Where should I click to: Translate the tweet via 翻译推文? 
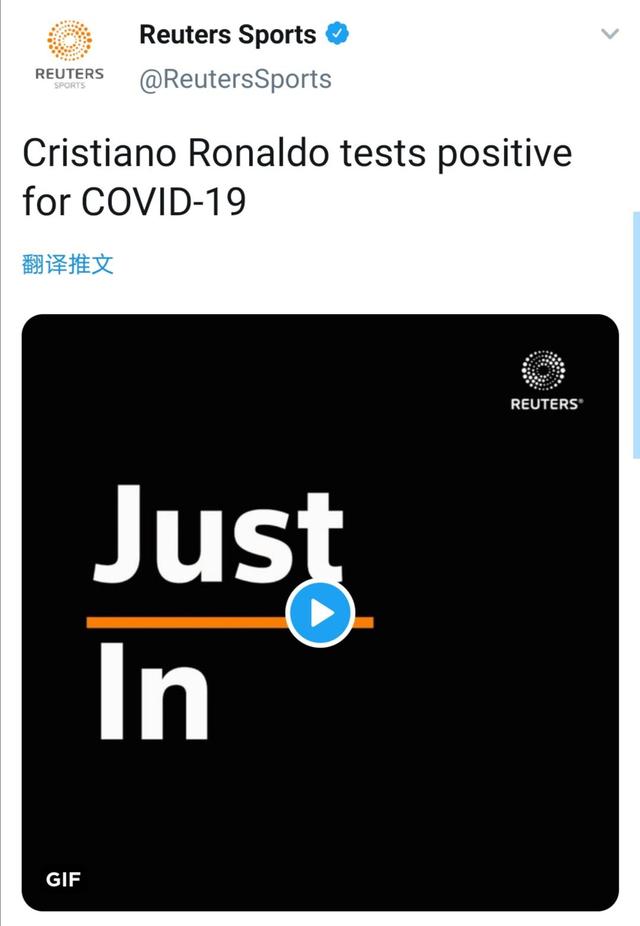click(68, 264)
